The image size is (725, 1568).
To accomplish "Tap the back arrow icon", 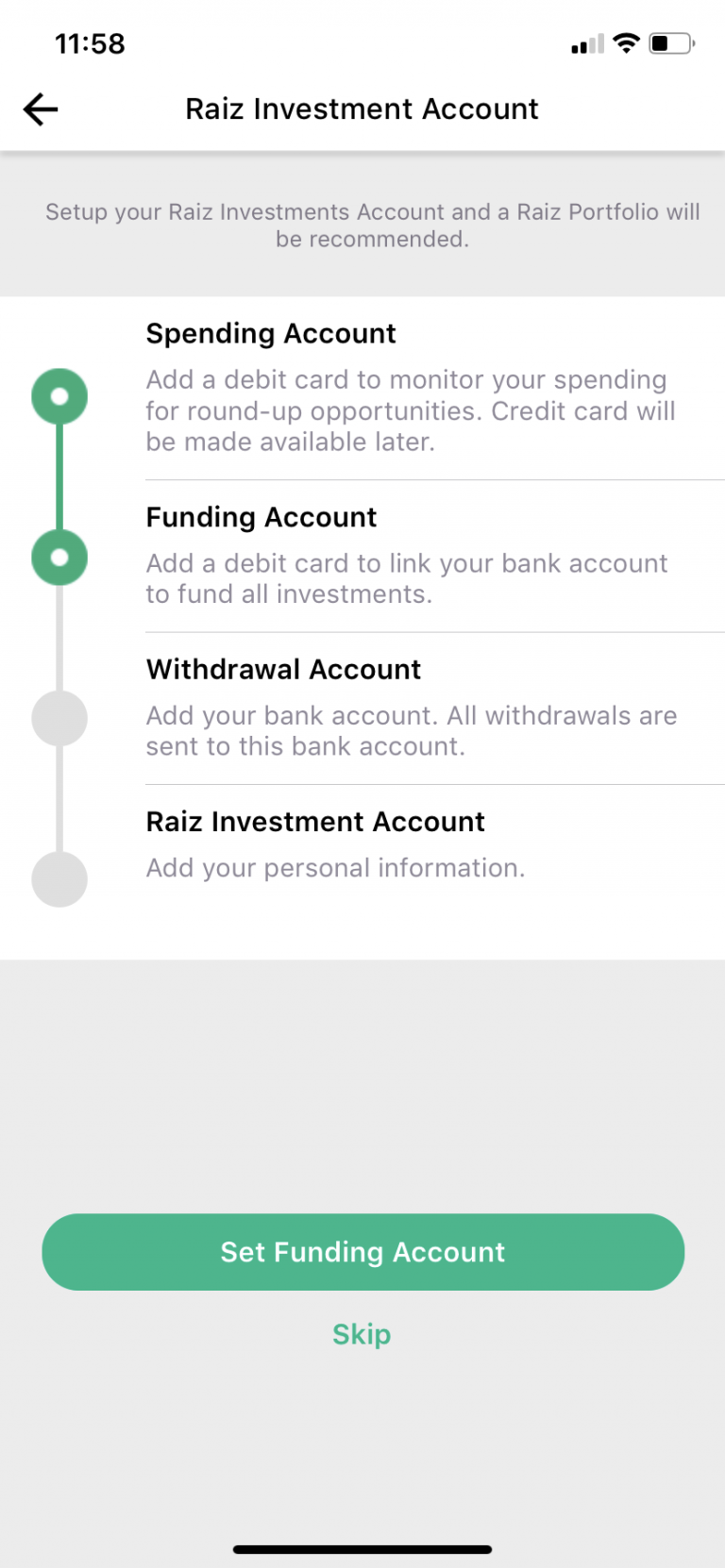I will 40,108.
